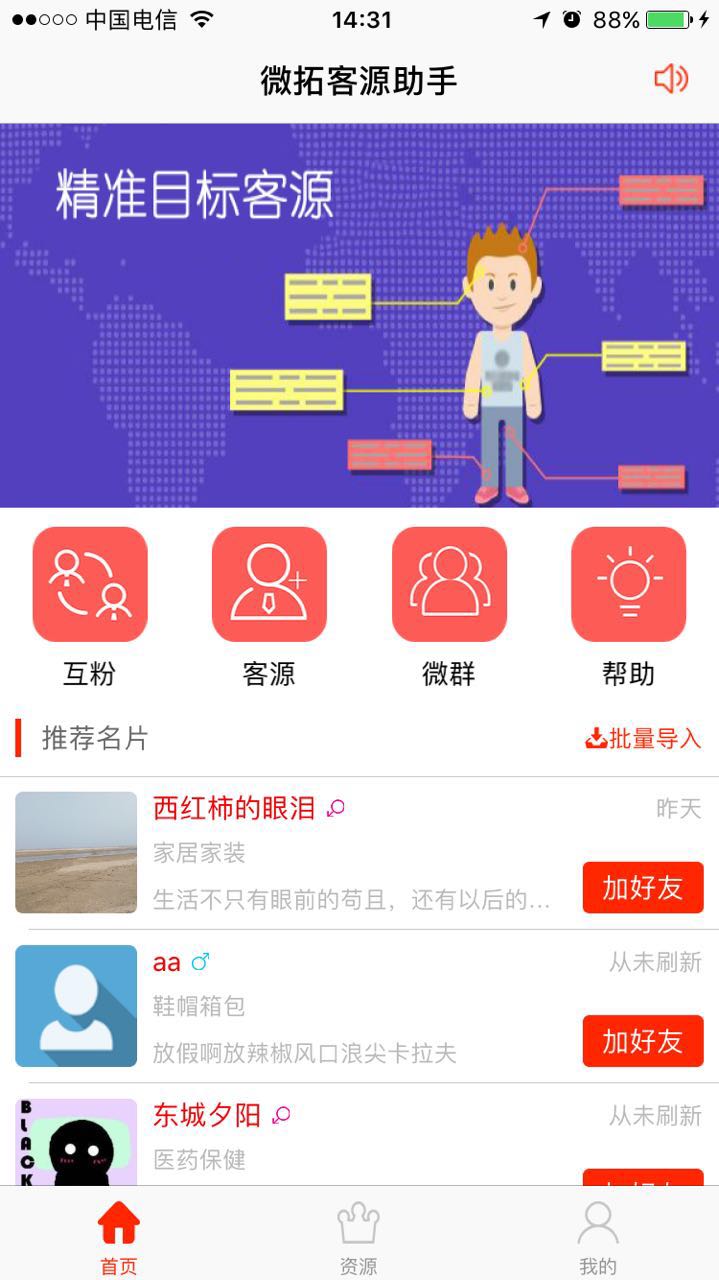Open the 帮助 help page

pos(628,607)
